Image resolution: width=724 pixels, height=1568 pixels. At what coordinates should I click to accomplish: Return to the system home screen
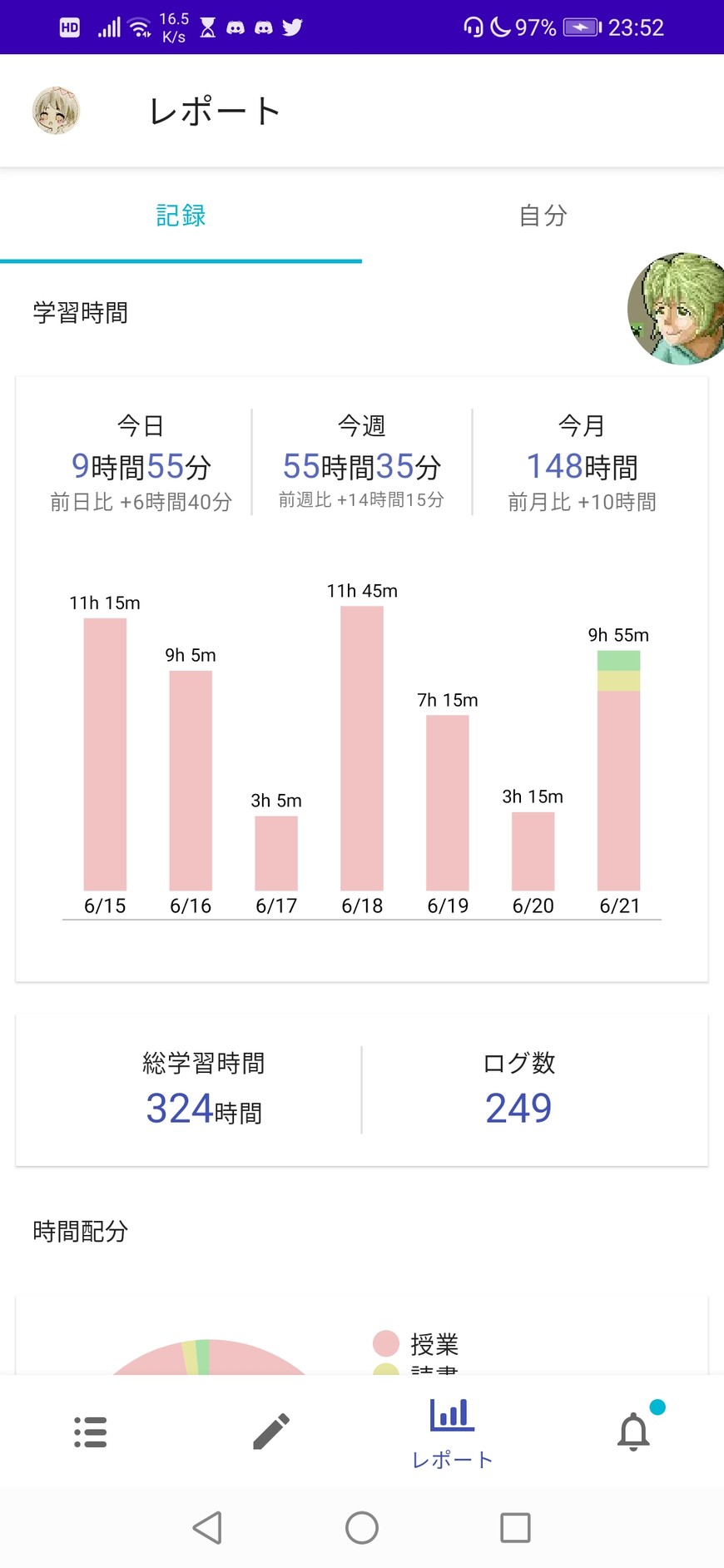click(x=362, y=1528)
